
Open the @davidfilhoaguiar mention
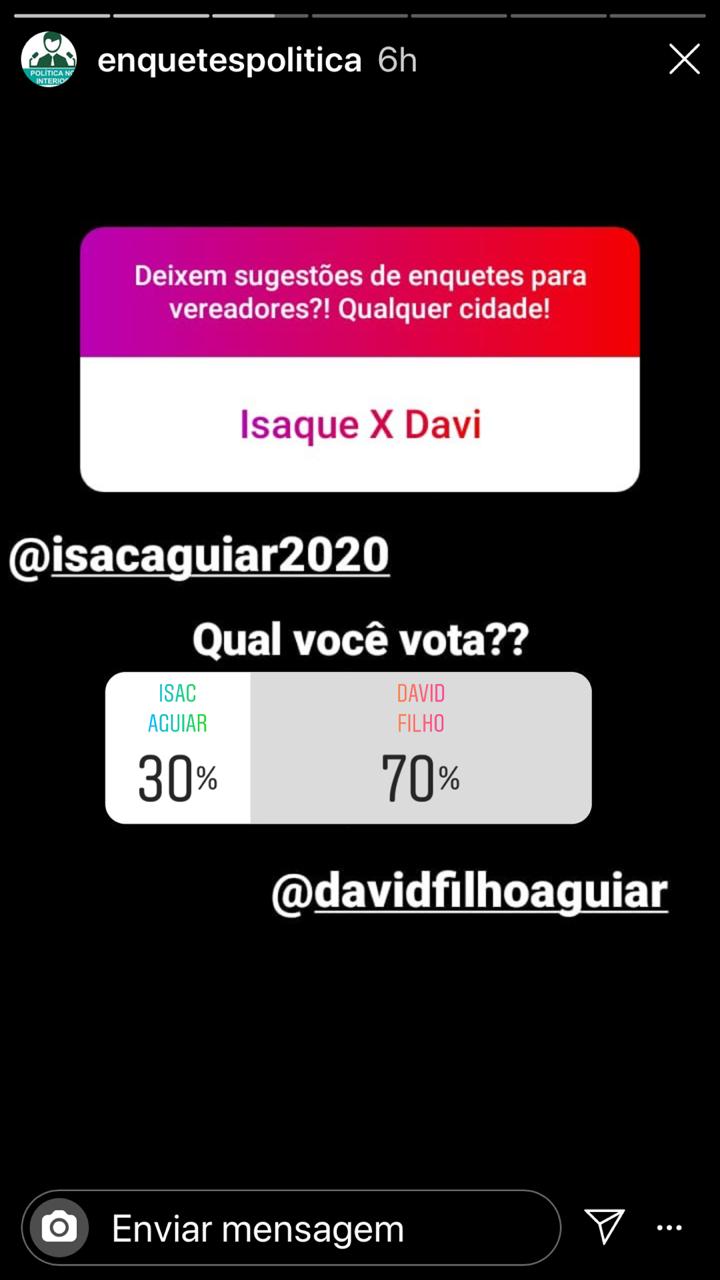point(469,891)
